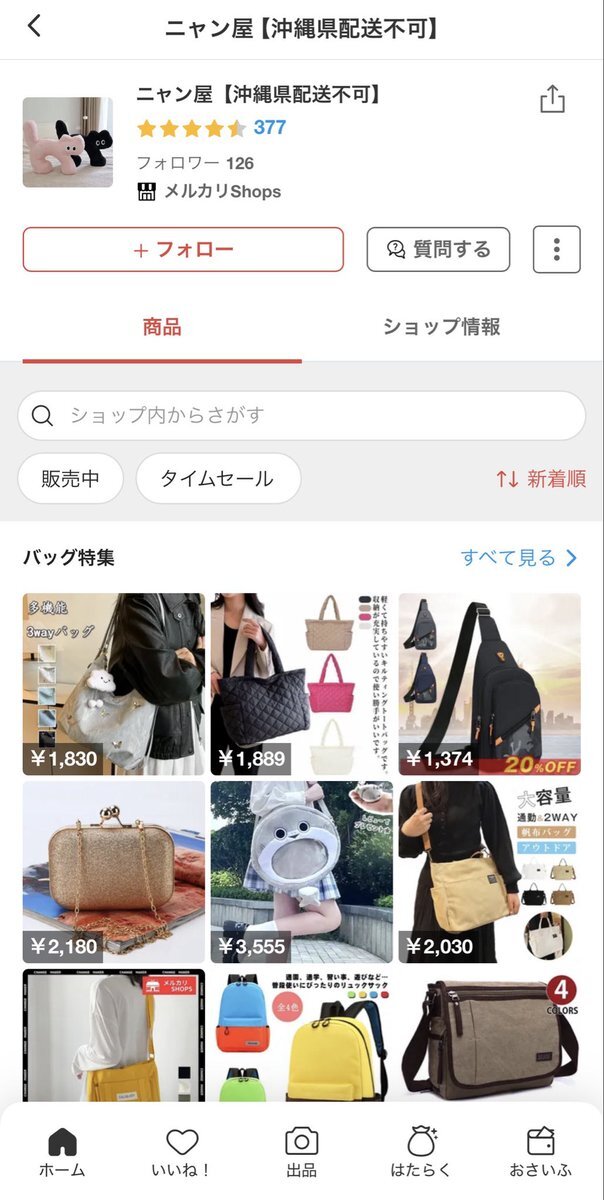Open the ¥1,830 3way bag item
This screenshot has width=604, height=1200.
click(113, 684)
